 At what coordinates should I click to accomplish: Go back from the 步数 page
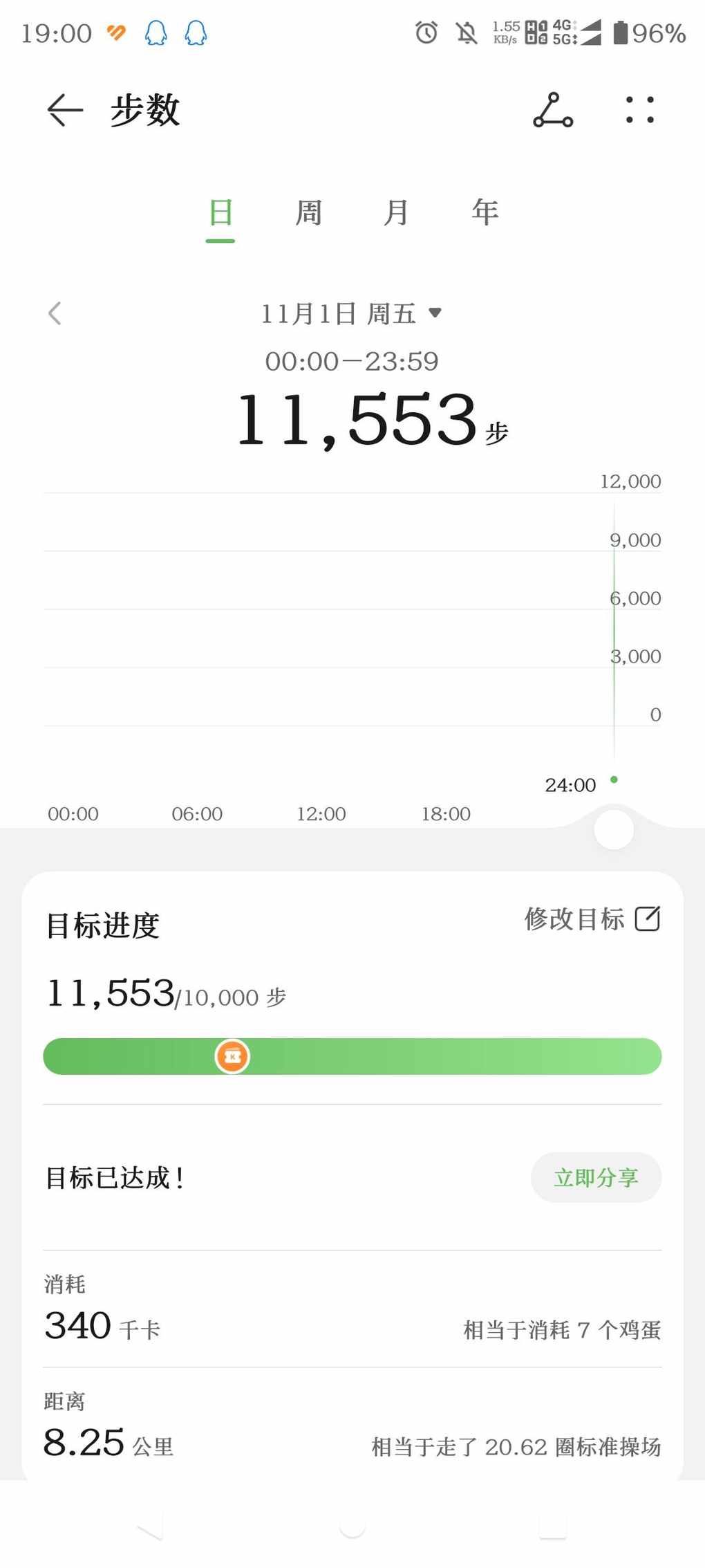click(x=65, y=110)
